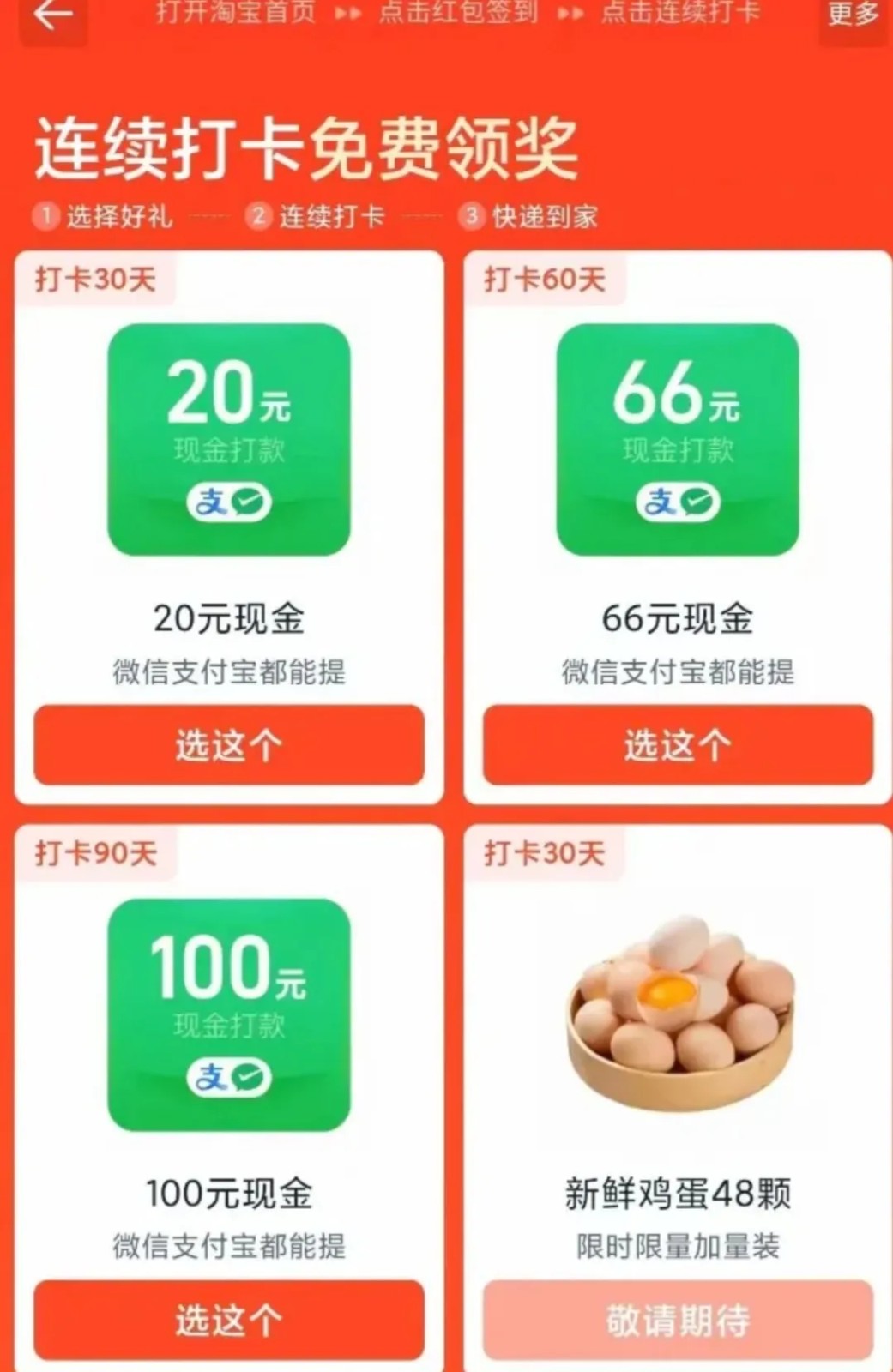Image resolution: width=893 pixels, height=1372 pixels.
Task: Open the 打开淘宝首页 step in the top bar
Action: point(236,13)
